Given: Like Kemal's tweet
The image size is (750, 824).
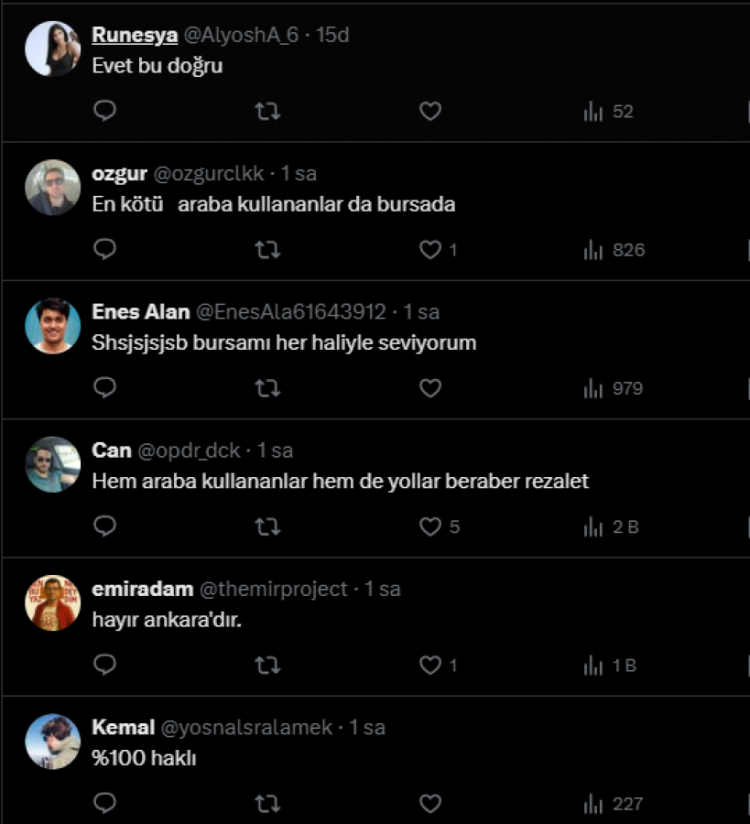Looking at the screenshot, I should [430, 803].
